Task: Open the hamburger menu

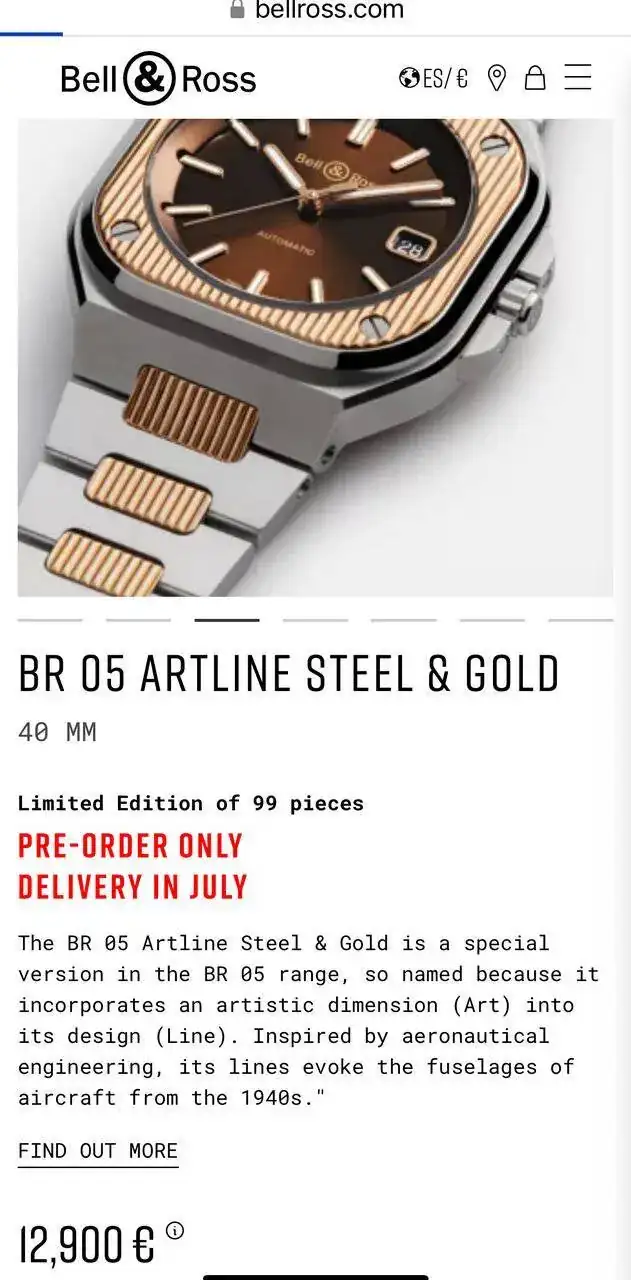Action: (x=578, y=78)
